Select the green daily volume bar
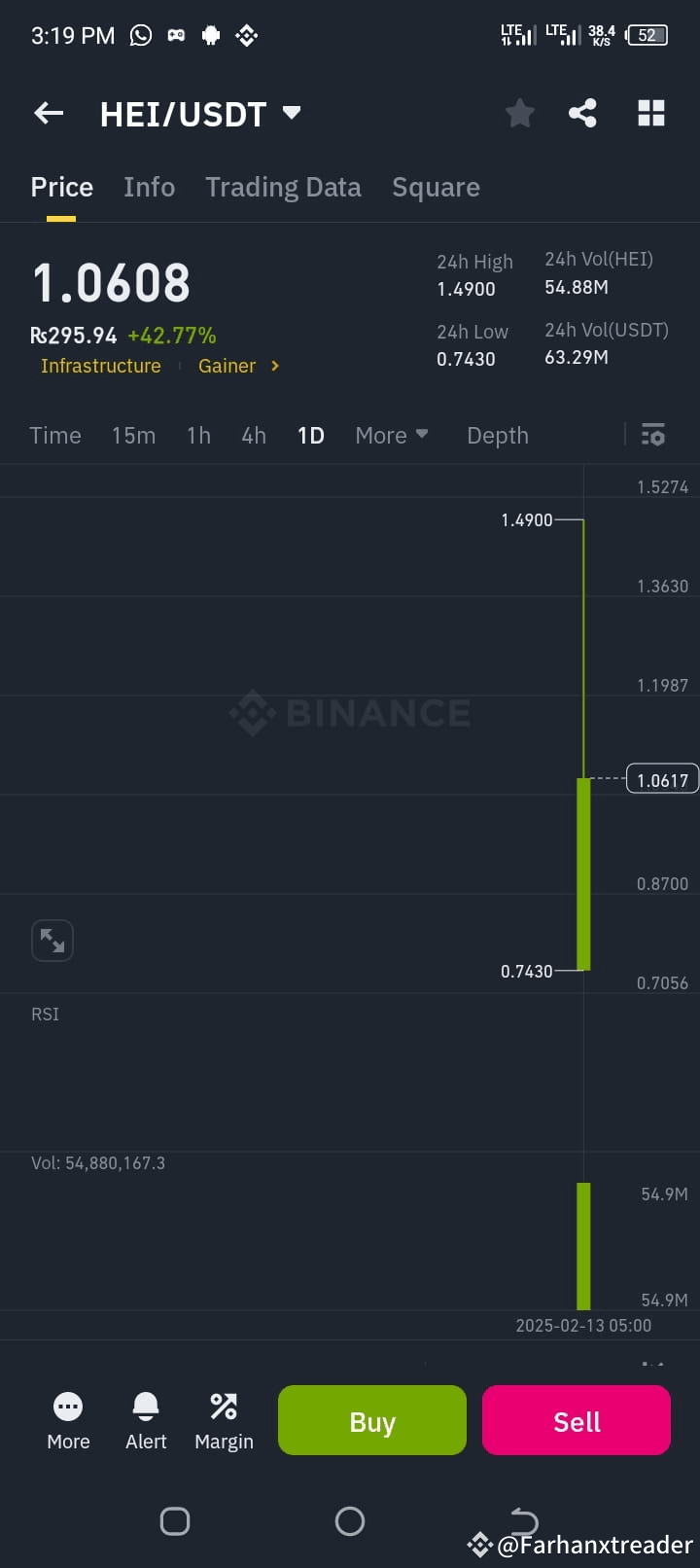This screenshot has height=1568, width=700. click(583, 1245)
